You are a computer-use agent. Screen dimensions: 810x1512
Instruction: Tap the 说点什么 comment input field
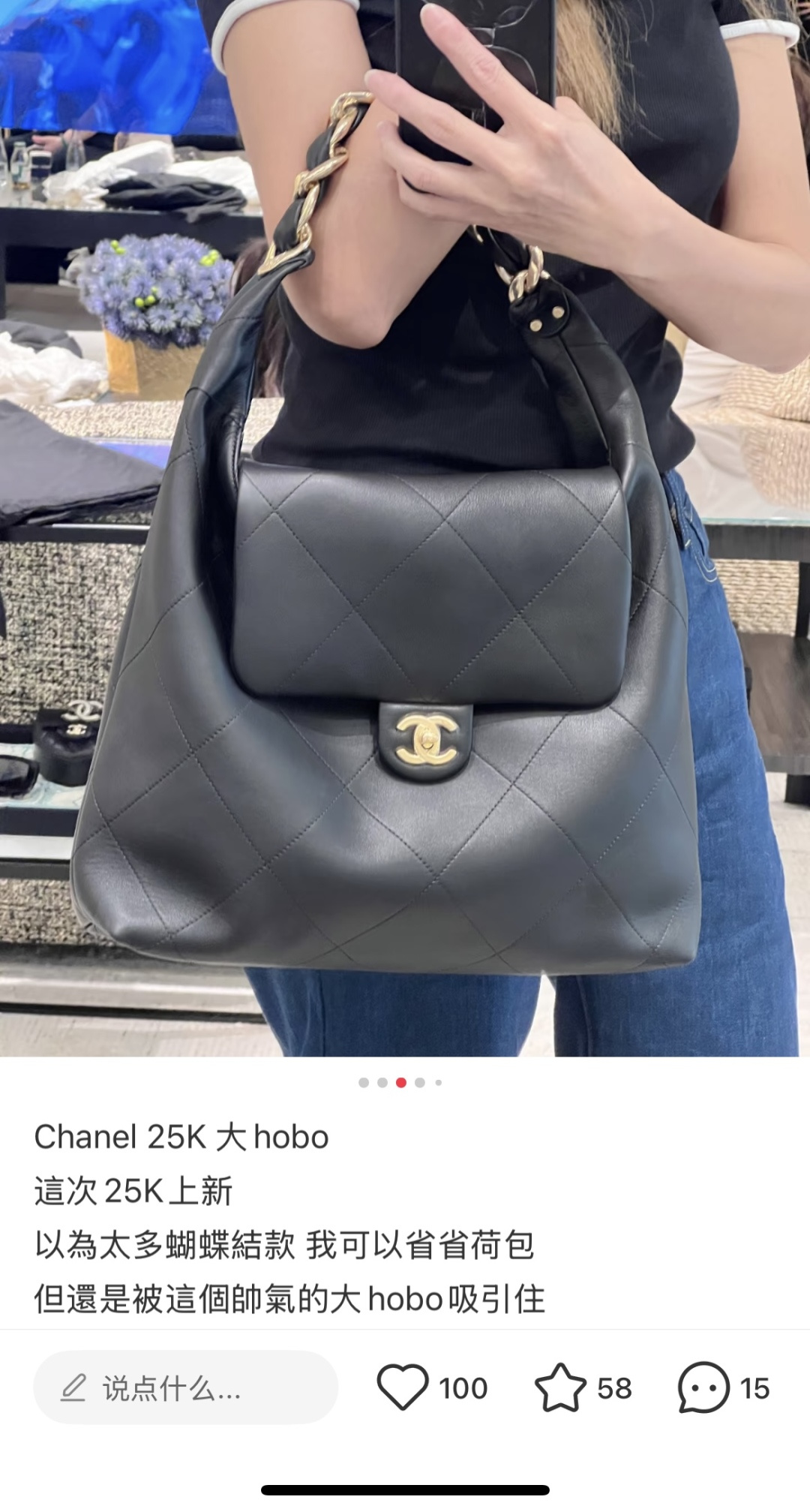click(185, 1388)
